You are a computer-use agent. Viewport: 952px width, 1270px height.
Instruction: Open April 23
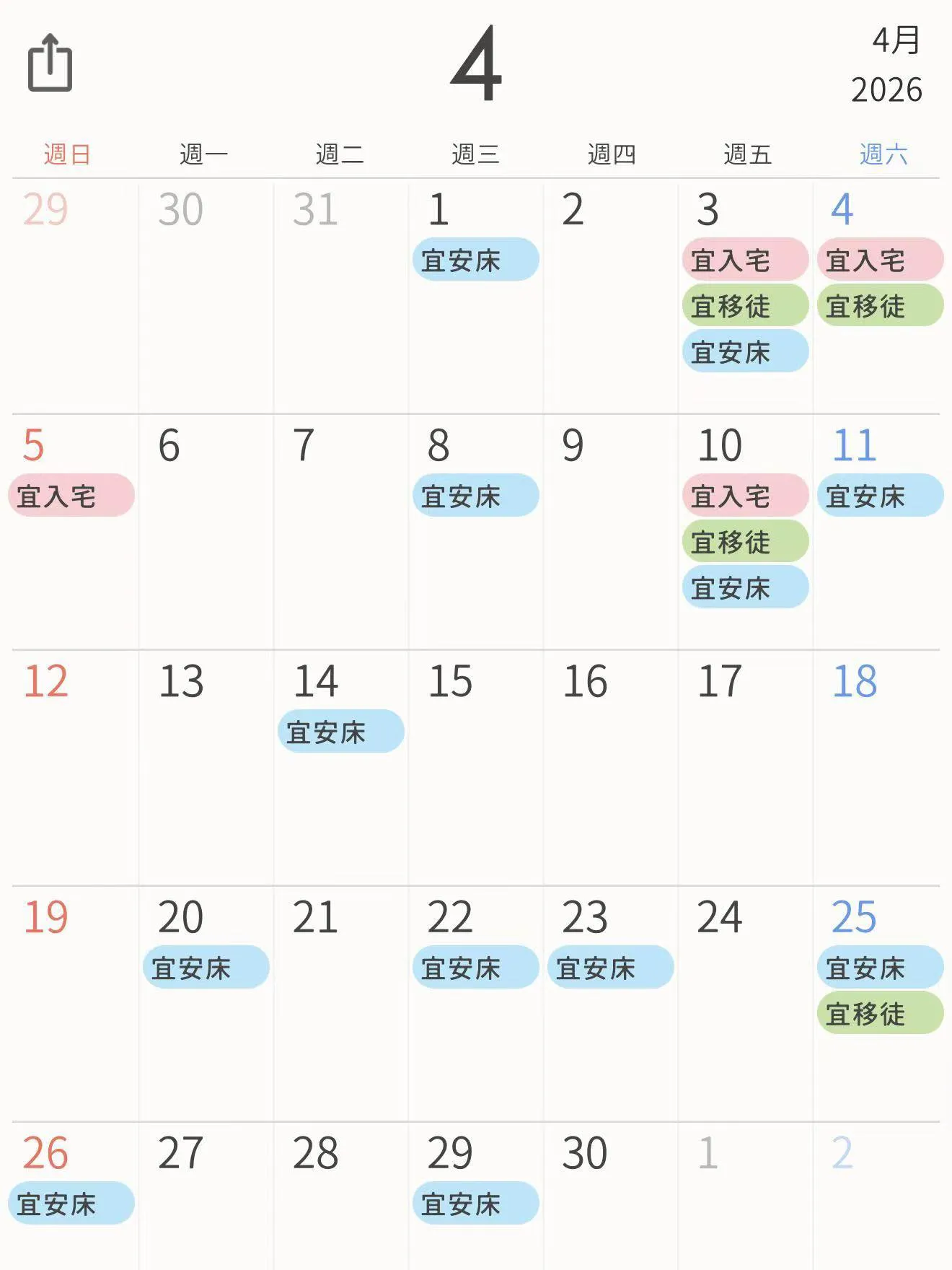click(609, 1002)
